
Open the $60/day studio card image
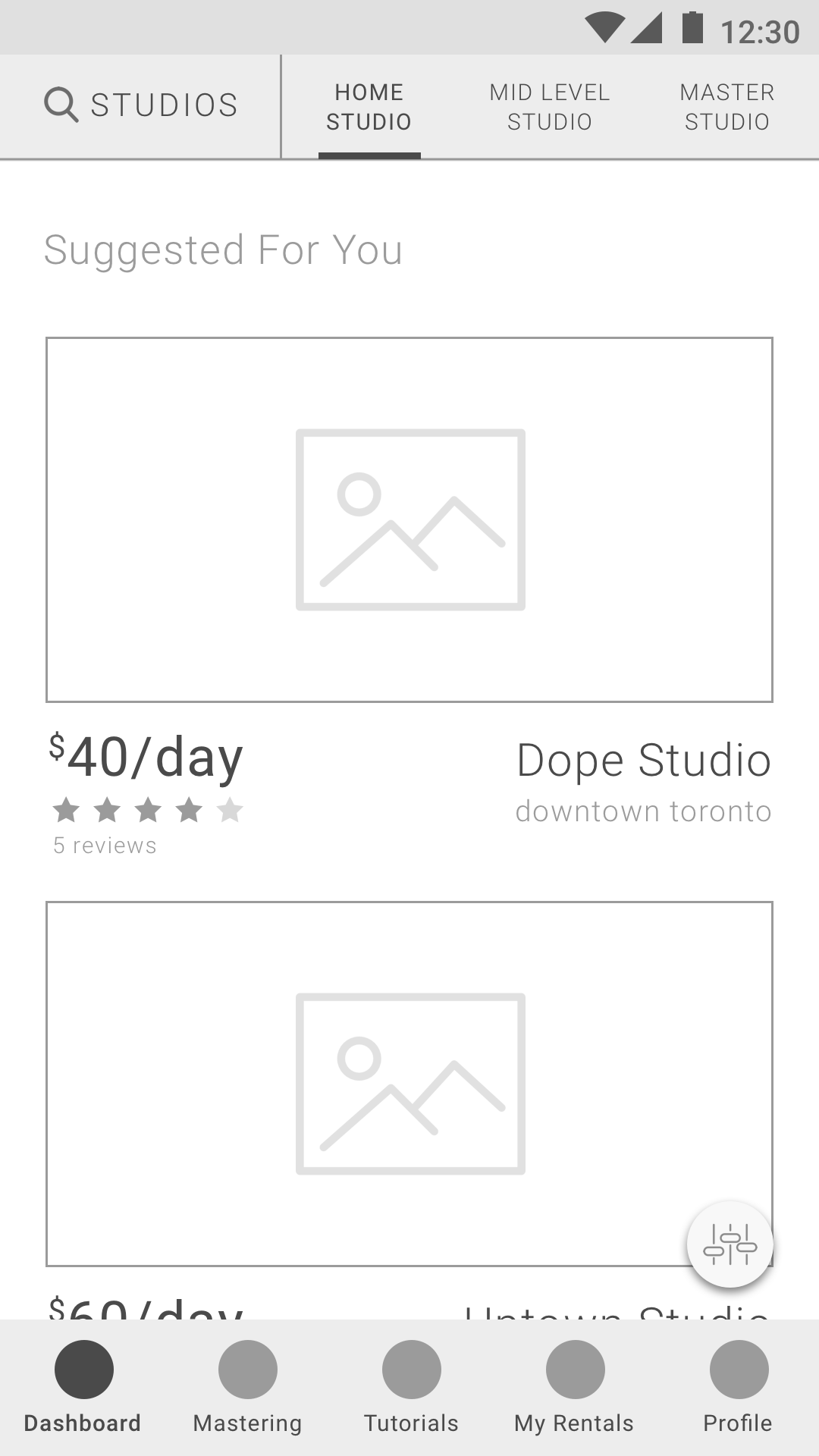click(409, 1084)
